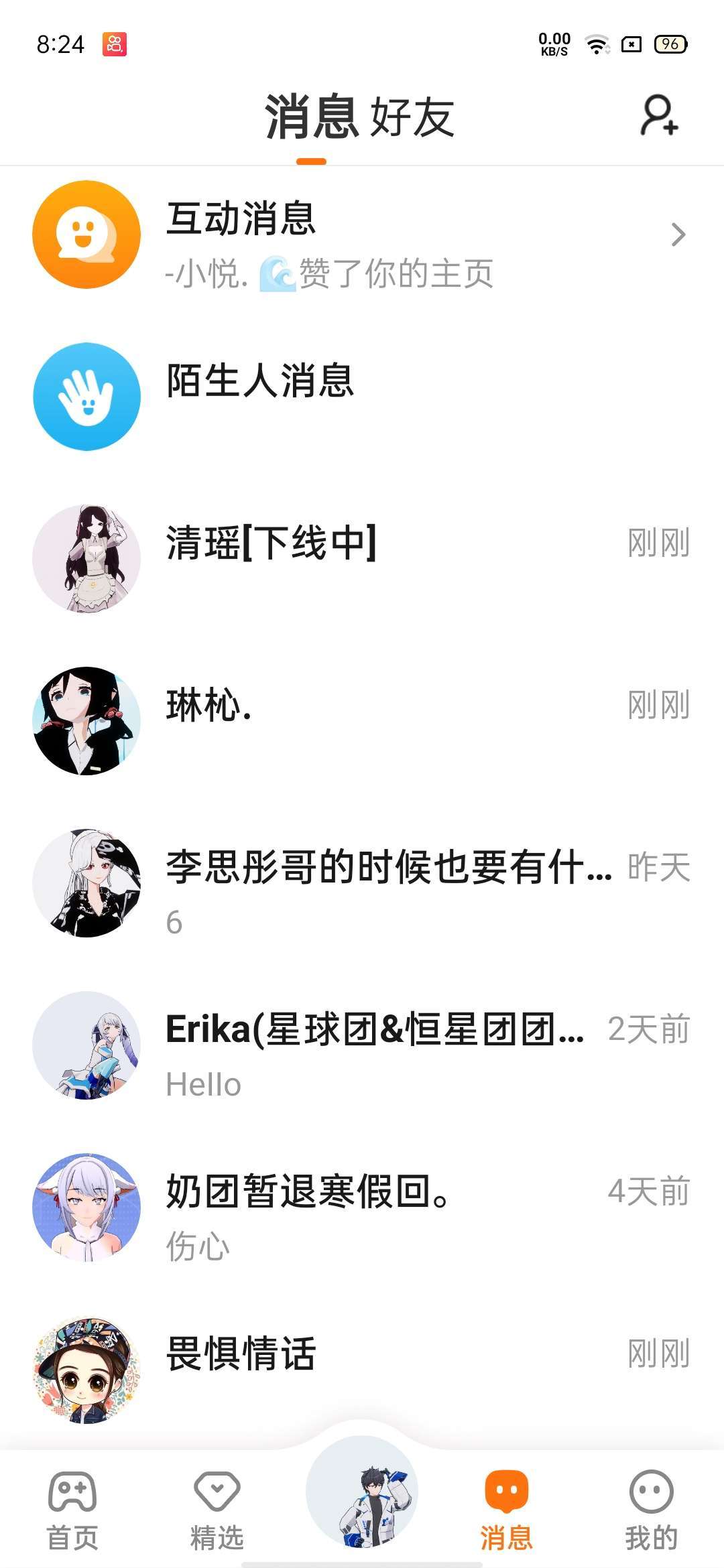The image size is (724, 1568).
Task: Open the 李思彤哥的时候 conversation
Action: click(362, 883)
